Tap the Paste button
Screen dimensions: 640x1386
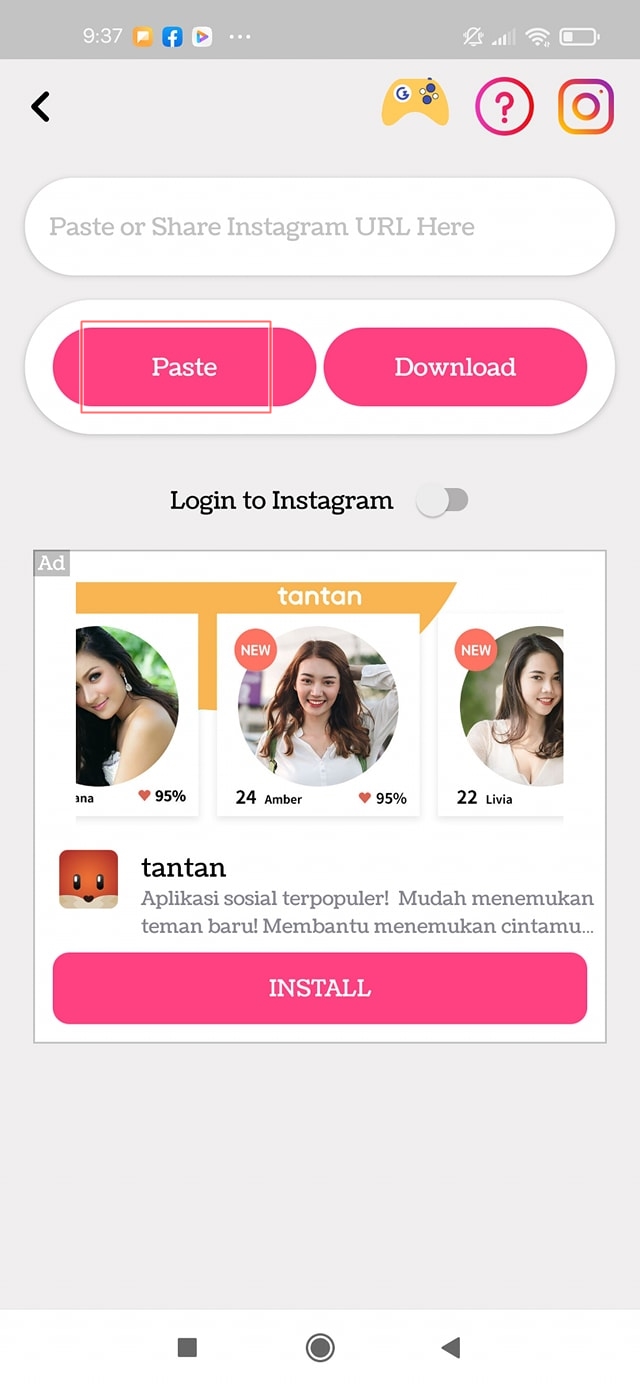pos(184,367)
